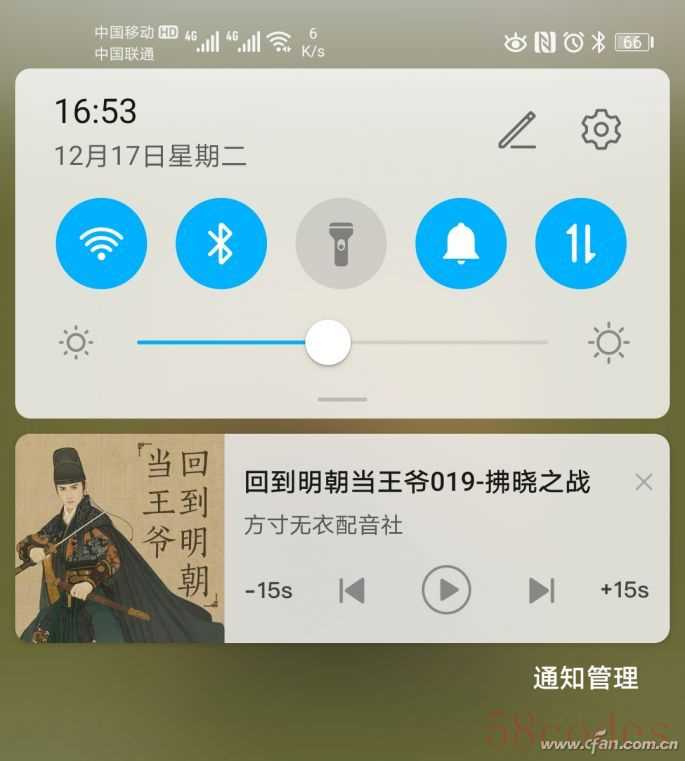This screenshot has height=761, width=685.
Task: Open the quick settings edit pencil
Action: 517,131
